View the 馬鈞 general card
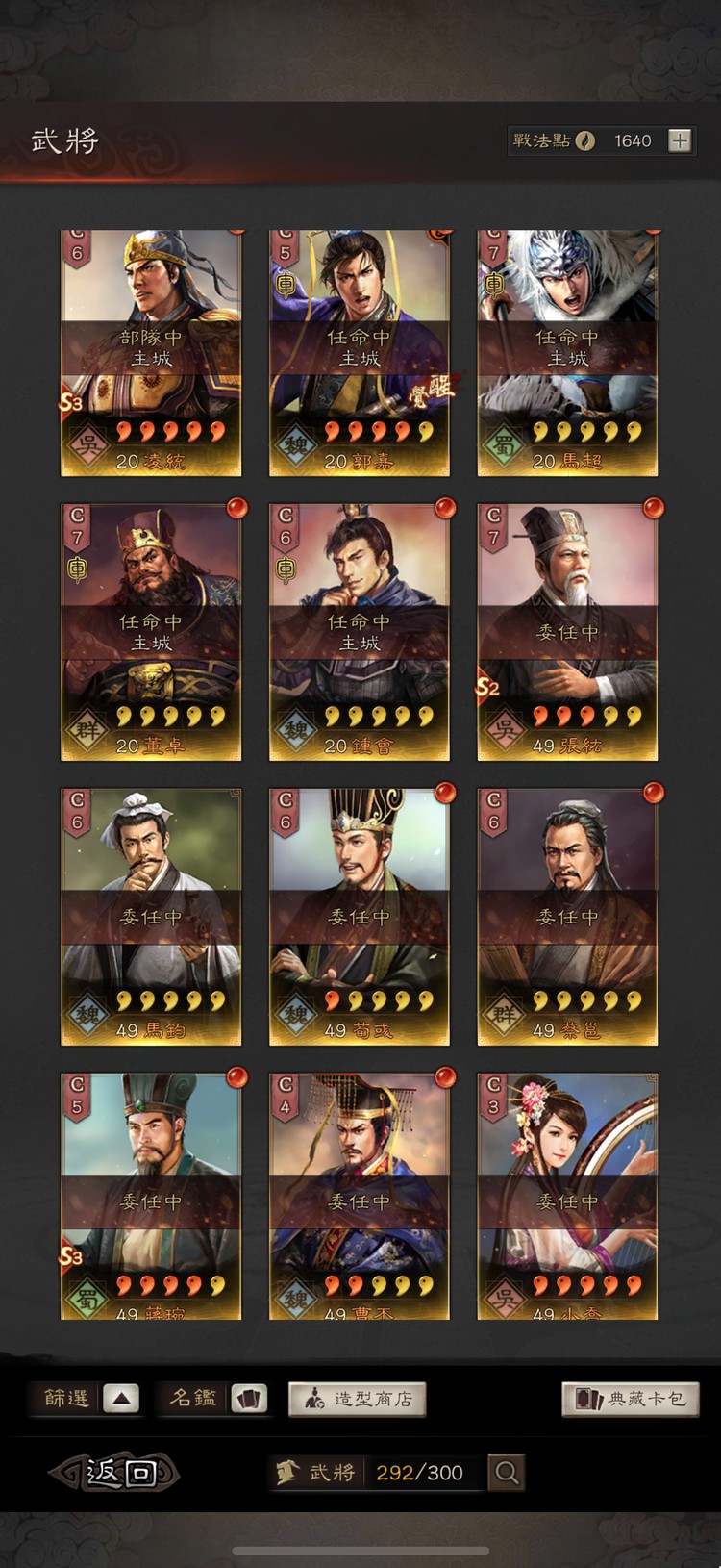This screenshot has width=721, height=1568. (x=151, y=917)
